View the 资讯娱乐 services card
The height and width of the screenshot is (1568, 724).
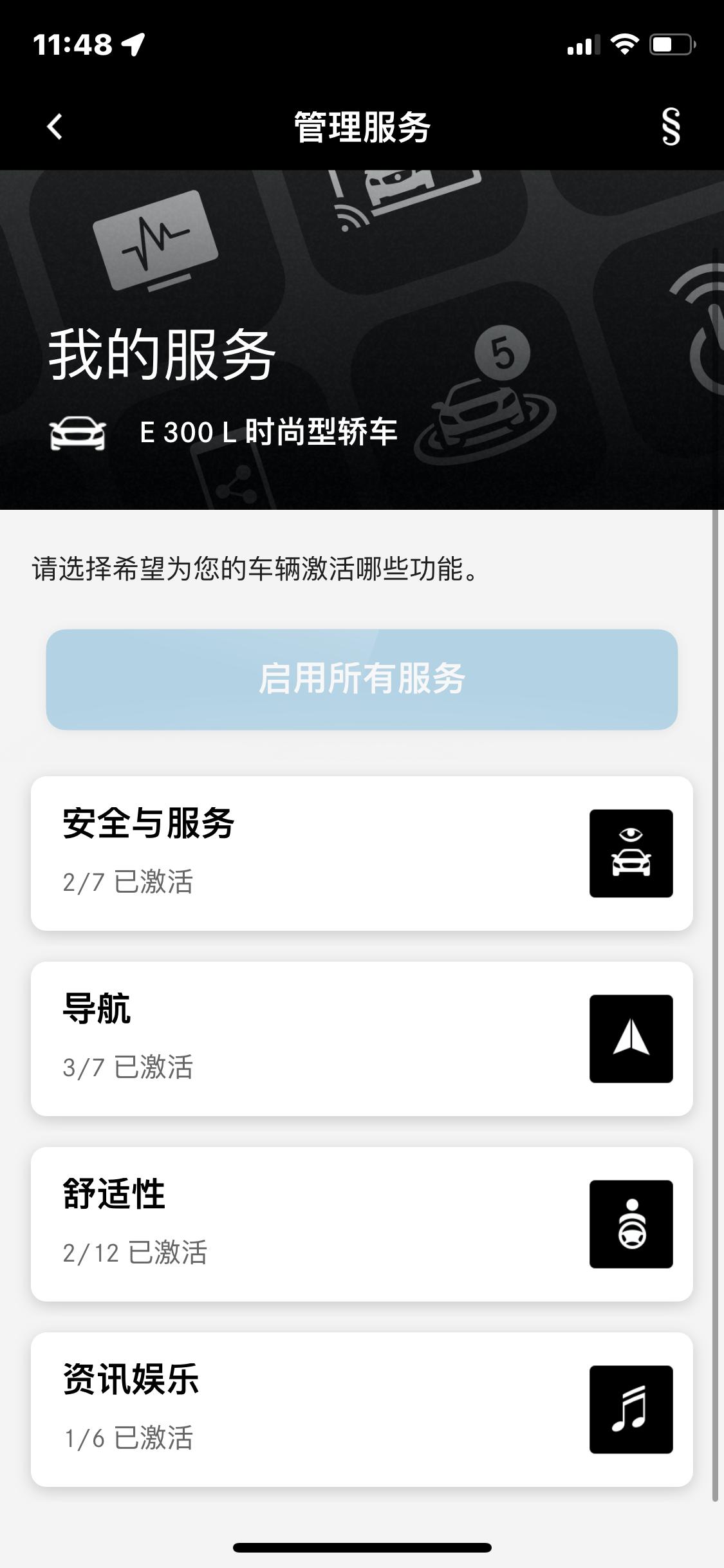tap(362, 1409)
